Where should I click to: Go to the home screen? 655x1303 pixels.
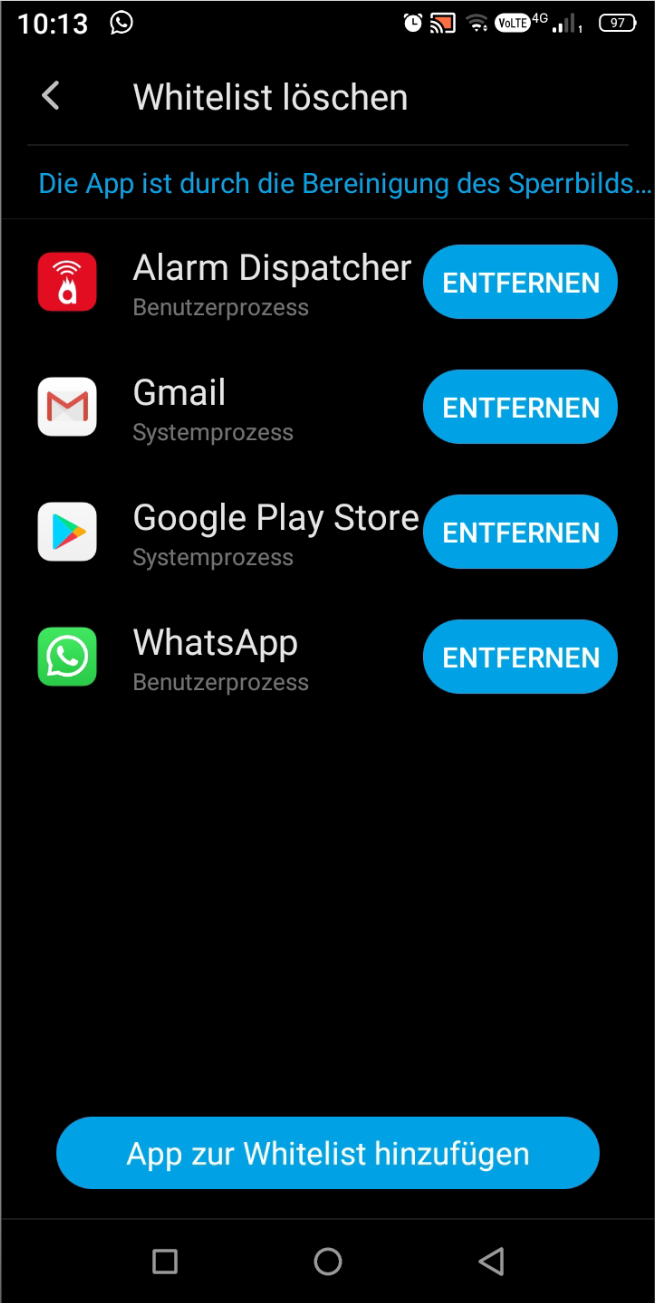click(x=328, y=1261)
